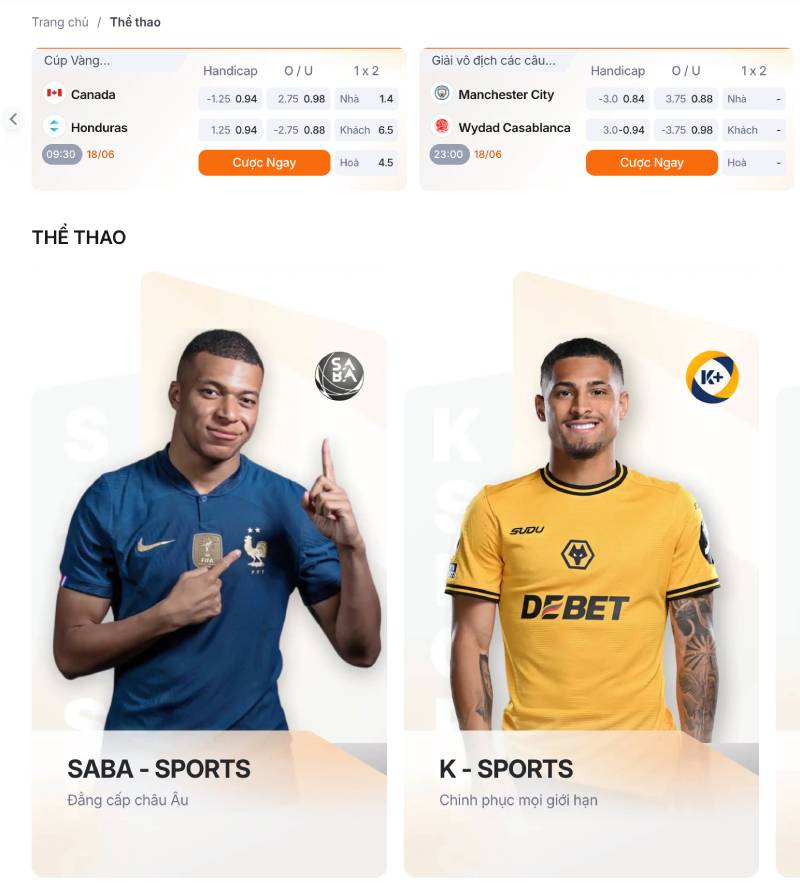Go to Trang chủ breadcrumb link
800x887 pixels.
(60, 22)
